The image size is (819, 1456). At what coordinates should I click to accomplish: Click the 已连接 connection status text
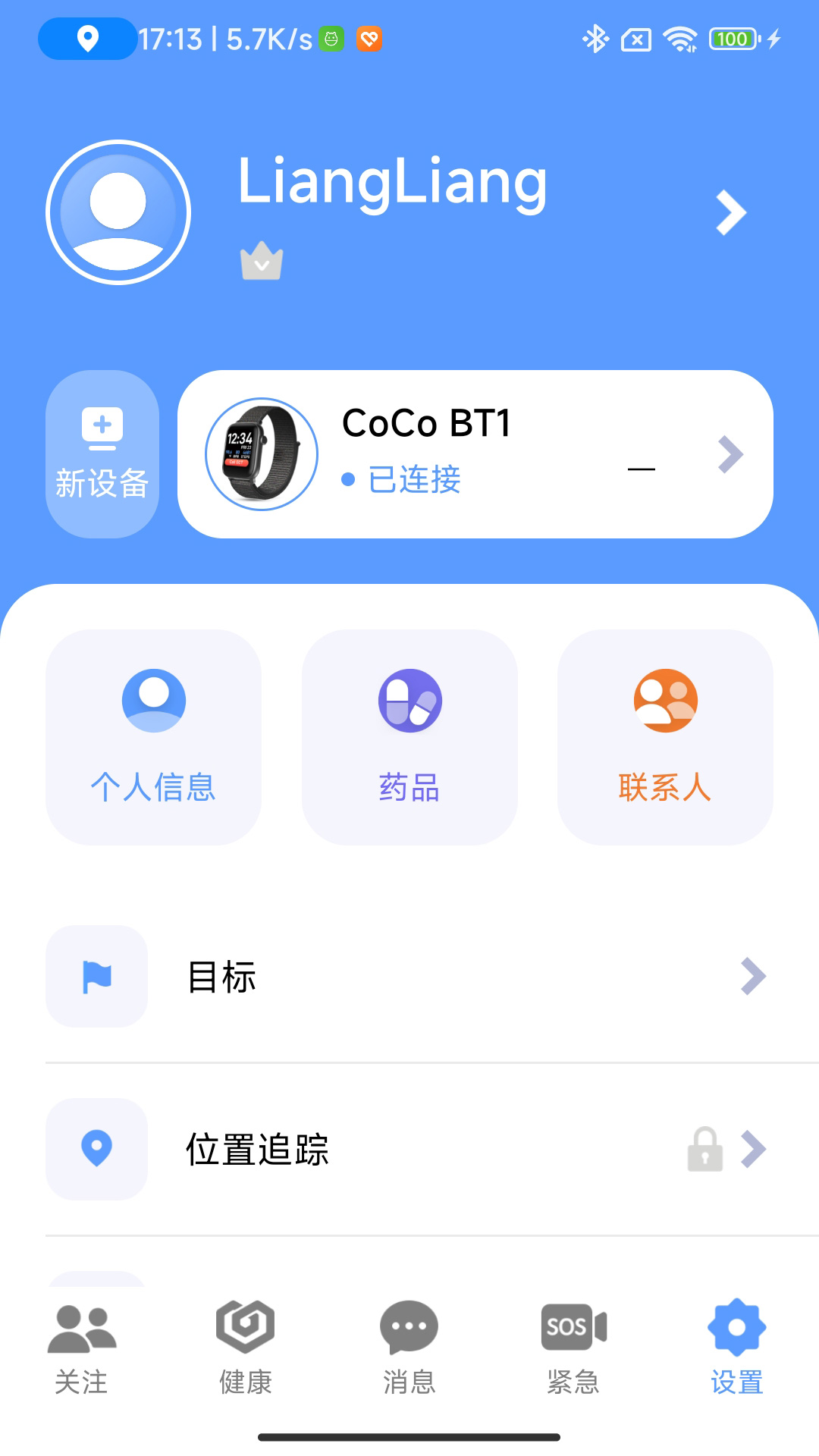coord(414,479)
